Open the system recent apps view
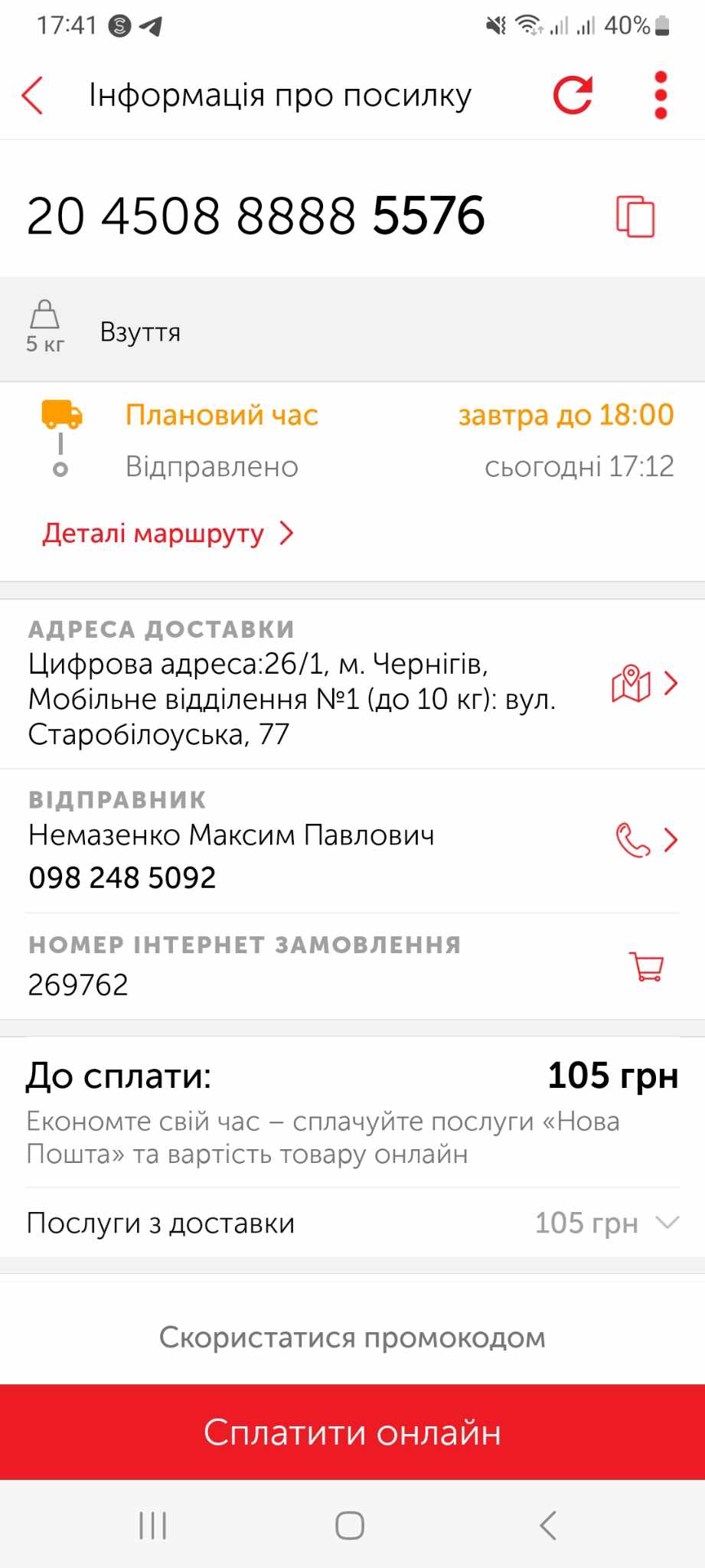The width and height of the screenshot is (705, 1568). coord(153,1525)
